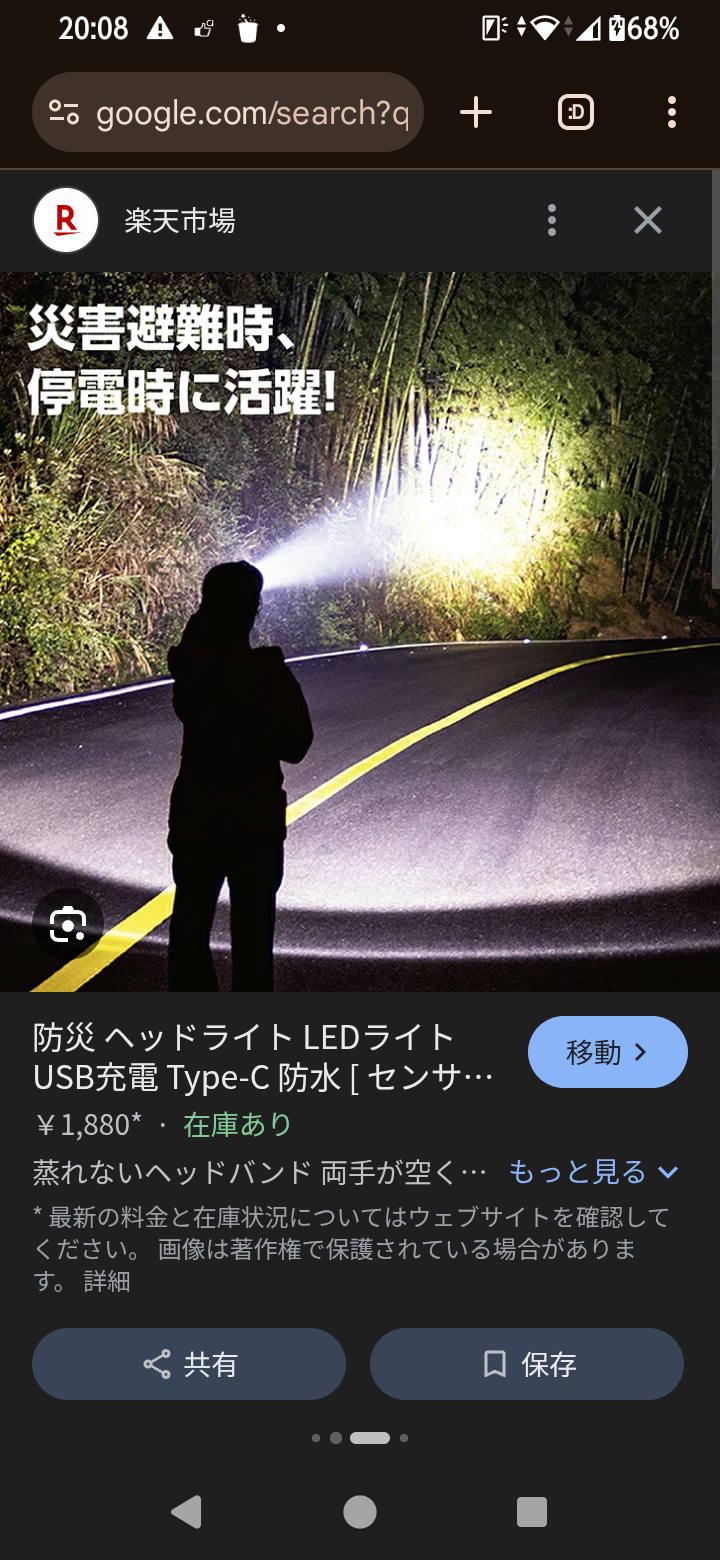The height and width of the screenshot is (1560, 720).
Task: Open the image viewer's three-dot options
Action: (552, 220)
